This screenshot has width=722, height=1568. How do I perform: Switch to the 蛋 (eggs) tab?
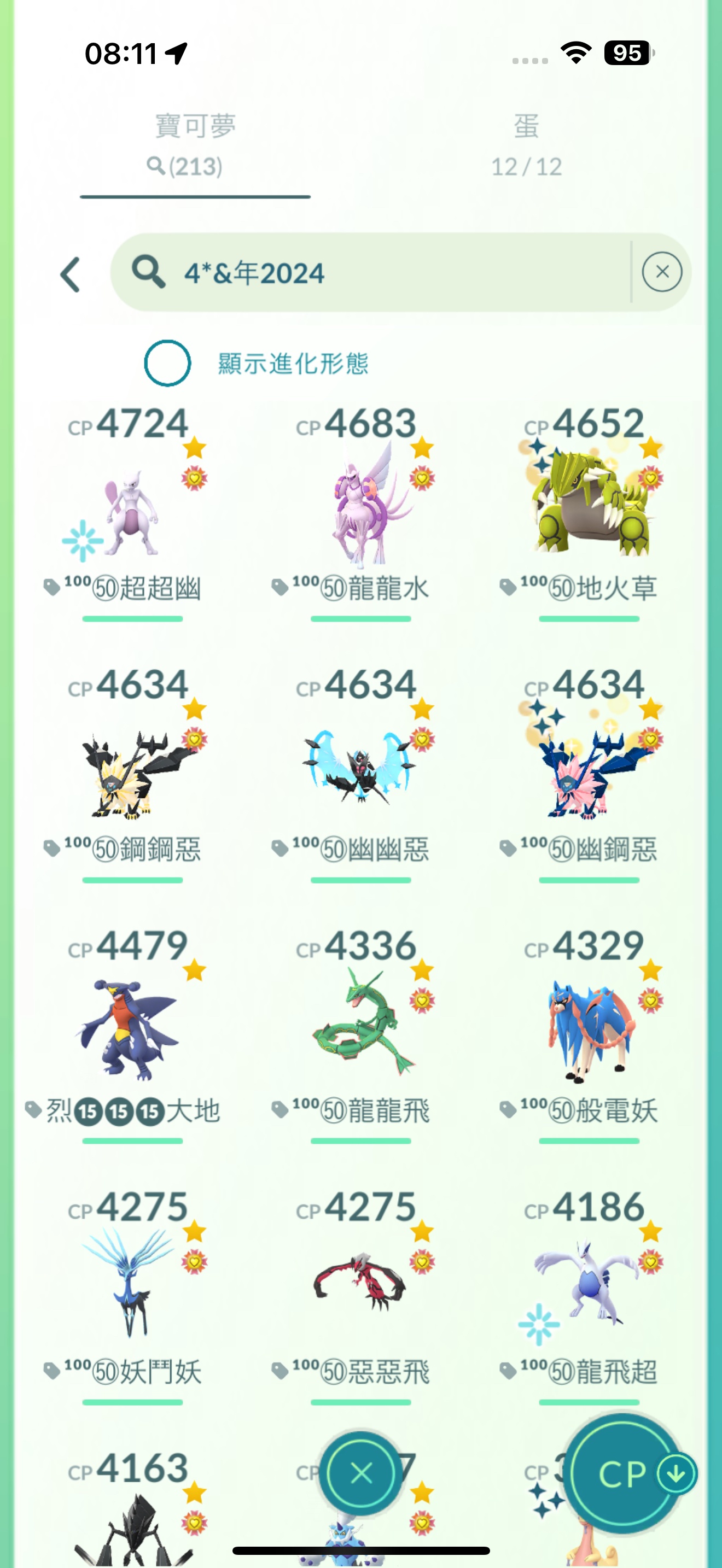(526, 145)
